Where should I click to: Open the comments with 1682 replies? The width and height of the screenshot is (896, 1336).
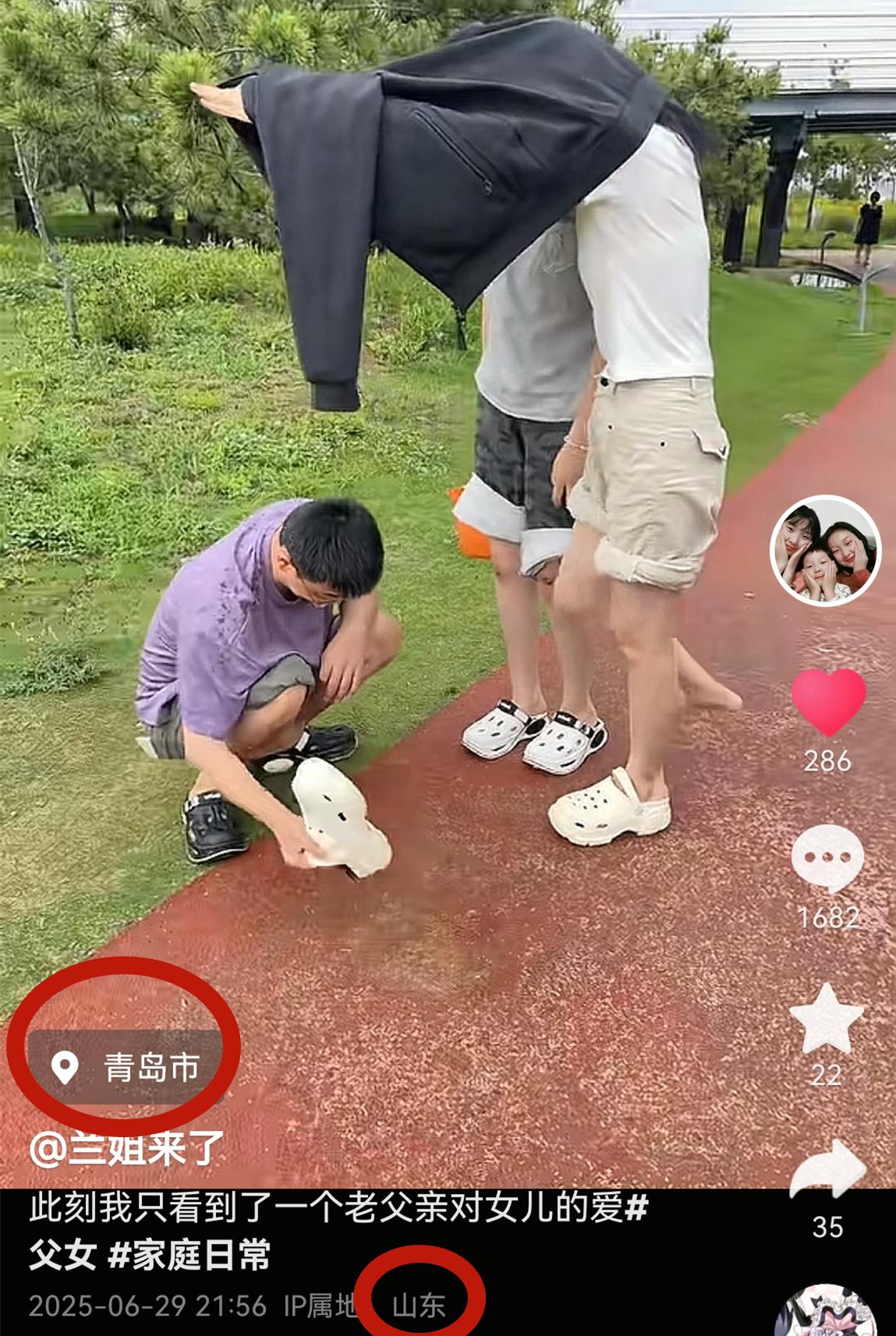pos(827,858)
